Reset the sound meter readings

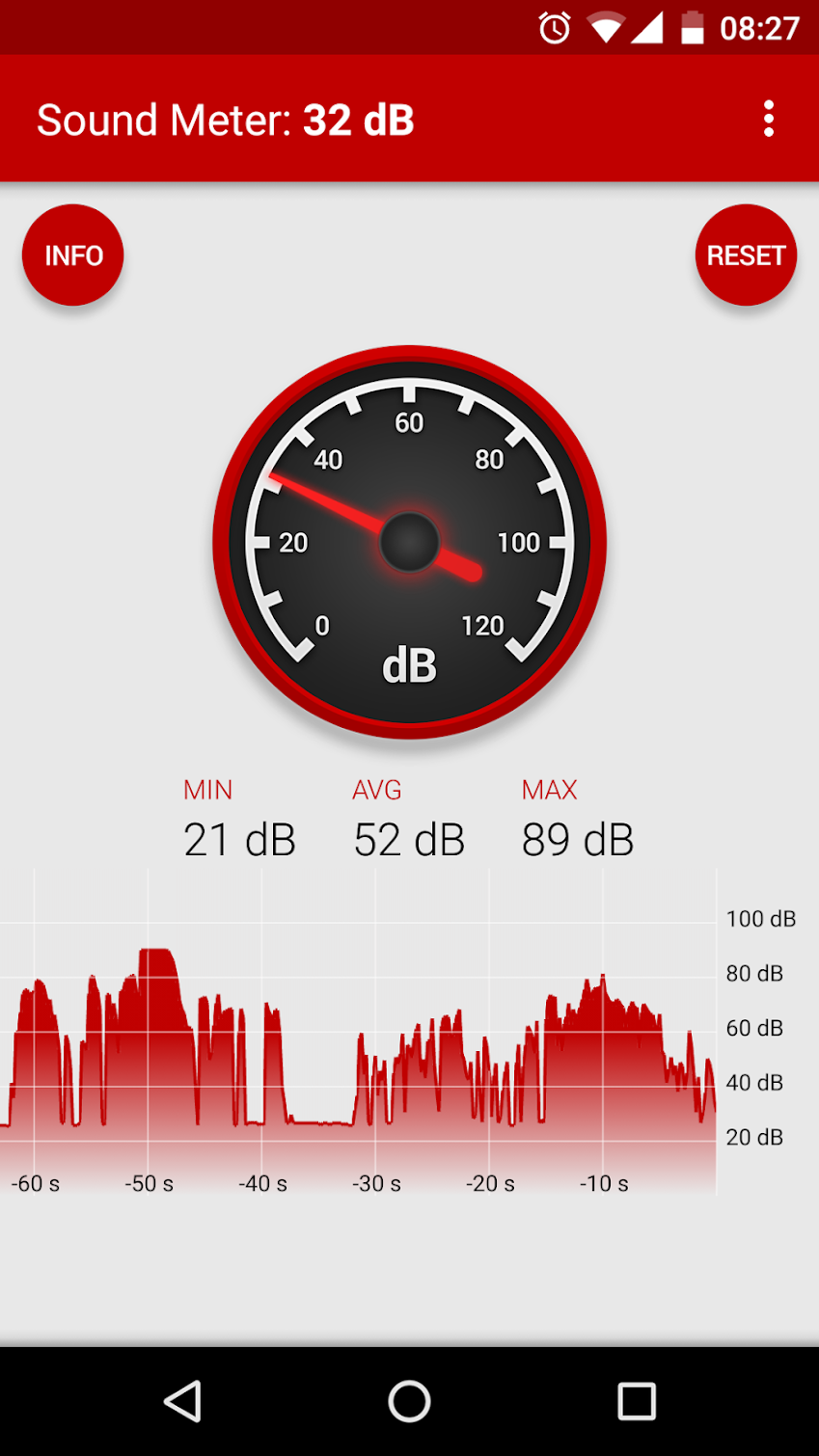746,256
